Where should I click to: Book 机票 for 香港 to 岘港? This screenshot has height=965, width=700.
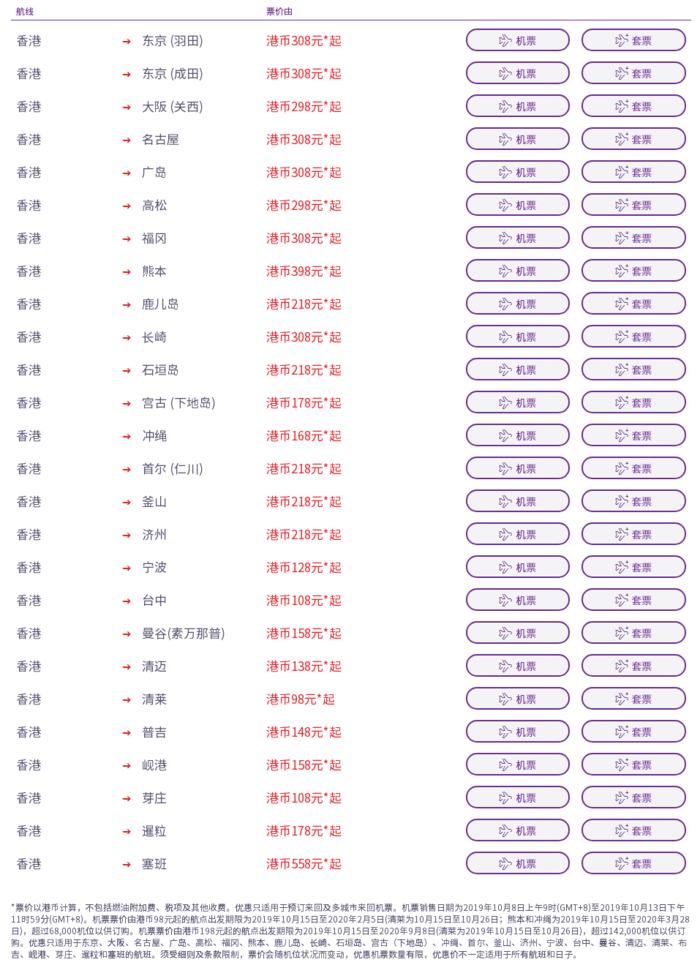click(x=517, y=765)
